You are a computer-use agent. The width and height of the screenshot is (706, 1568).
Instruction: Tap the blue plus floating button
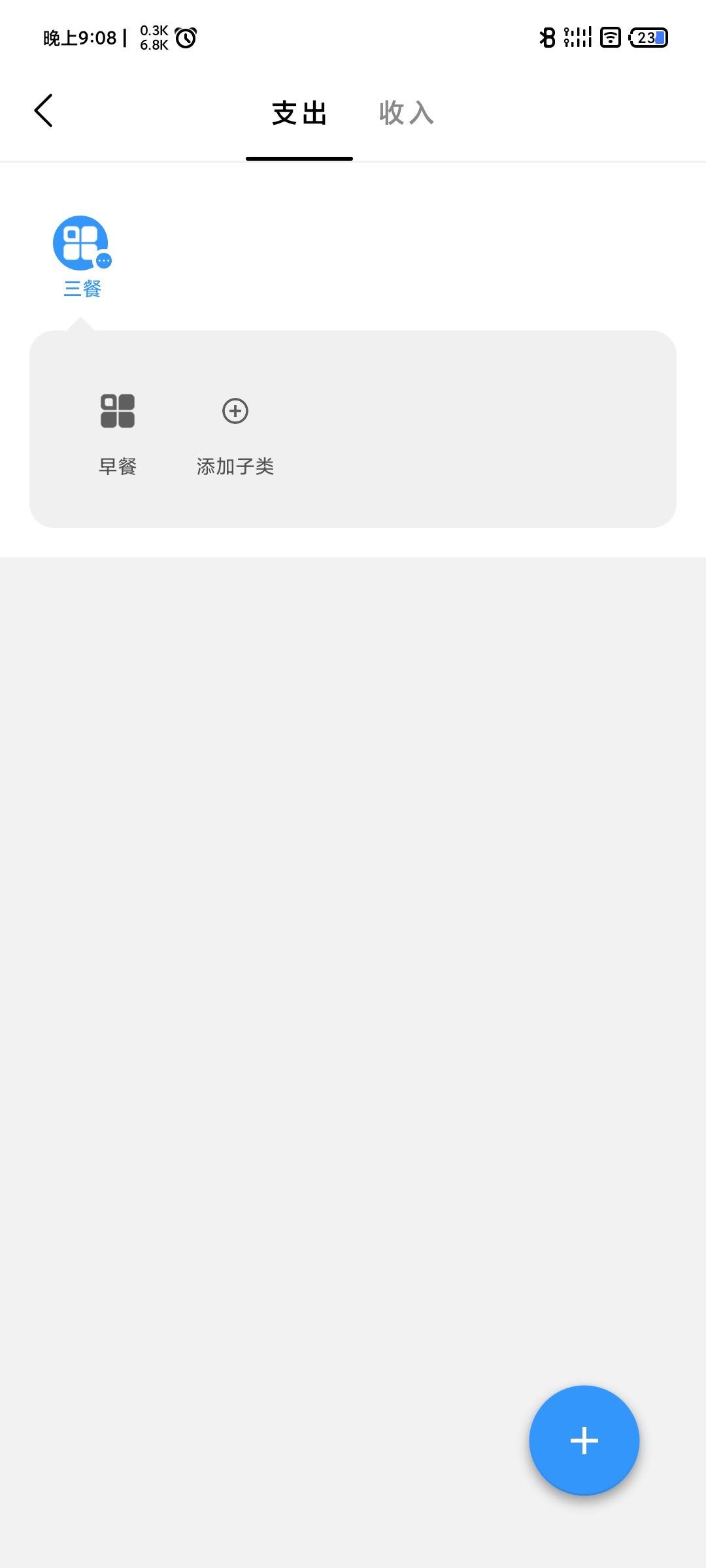(584, 1440)
